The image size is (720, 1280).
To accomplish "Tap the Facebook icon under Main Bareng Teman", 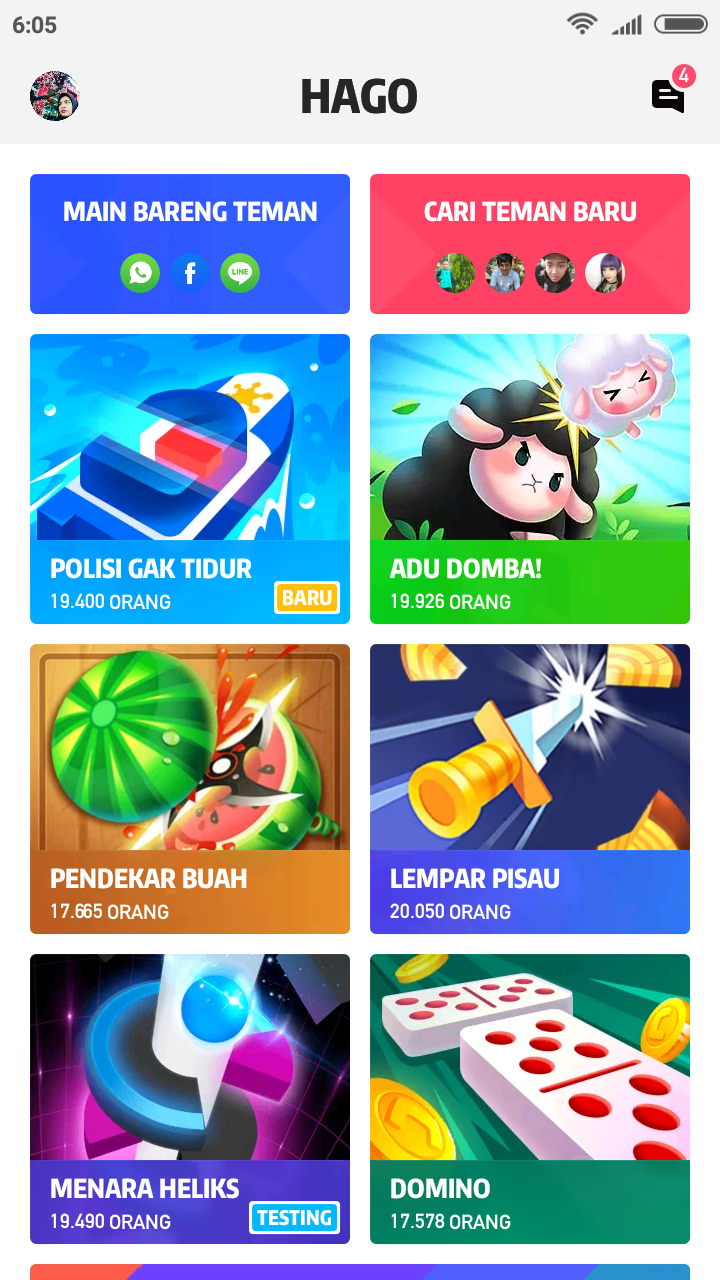I will 190,273.
